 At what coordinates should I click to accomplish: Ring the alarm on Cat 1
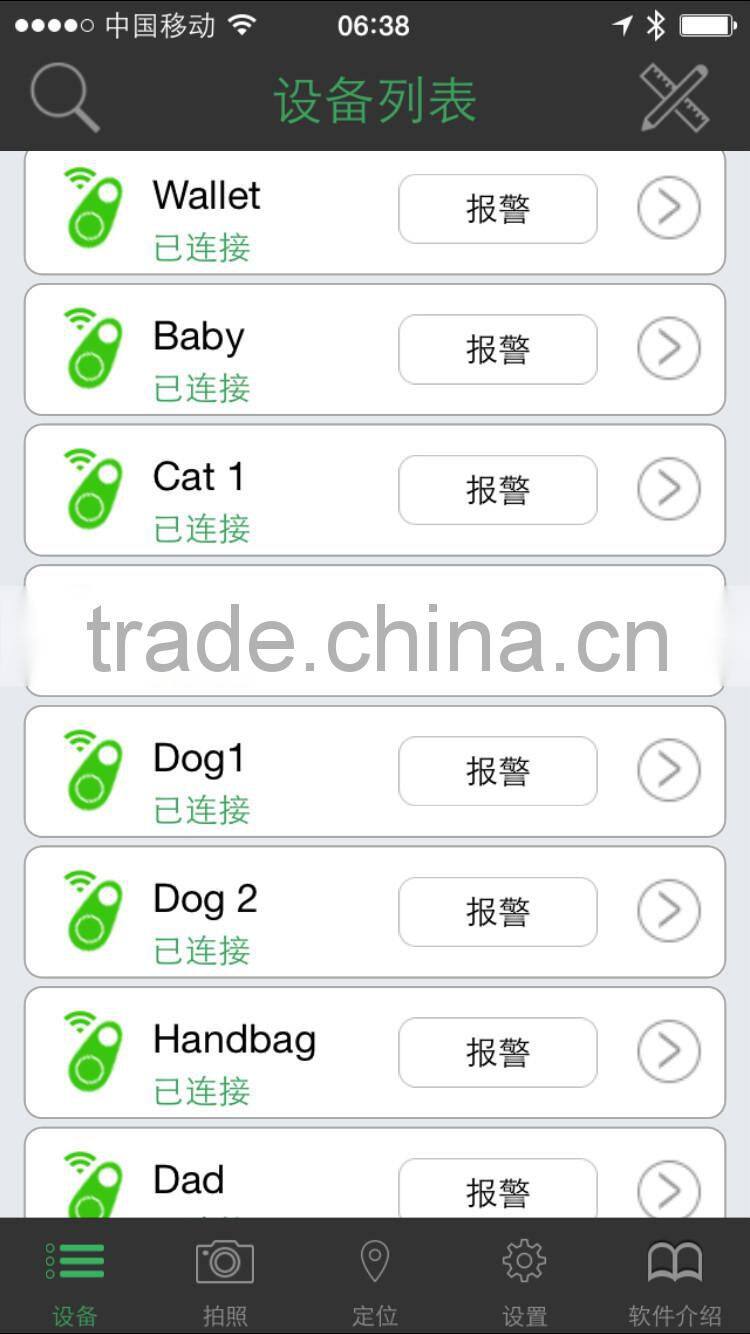click(498, 490)
